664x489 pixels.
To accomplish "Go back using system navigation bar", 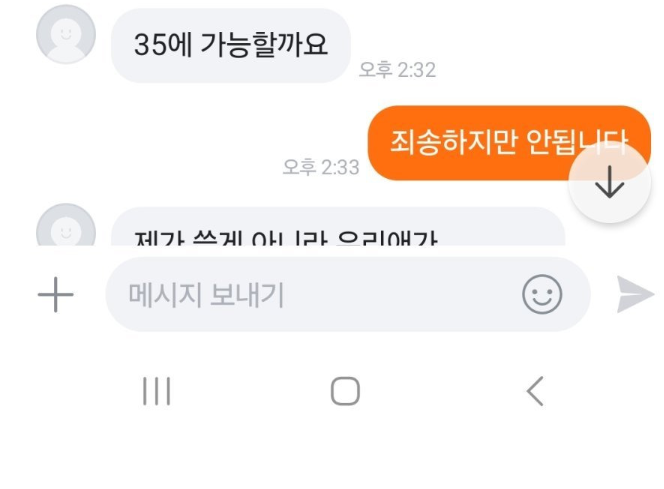I will [x=535, y=391].
